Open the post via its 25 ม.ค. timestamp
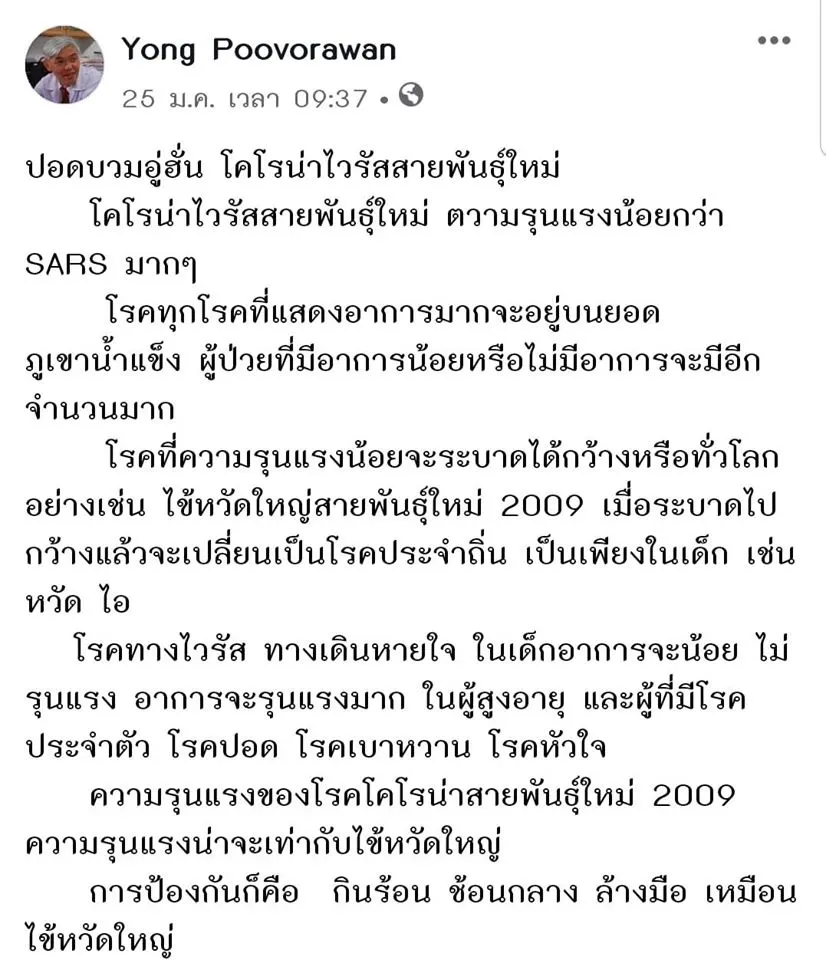The width and height of the screenshot is (826, 960). pyautogui.click(x=244, y=98)
